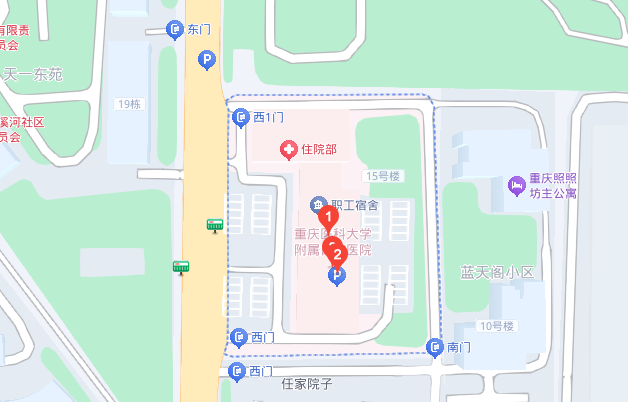Tap the 东门 gate marker
628x402 pixels.
point(175,30)
